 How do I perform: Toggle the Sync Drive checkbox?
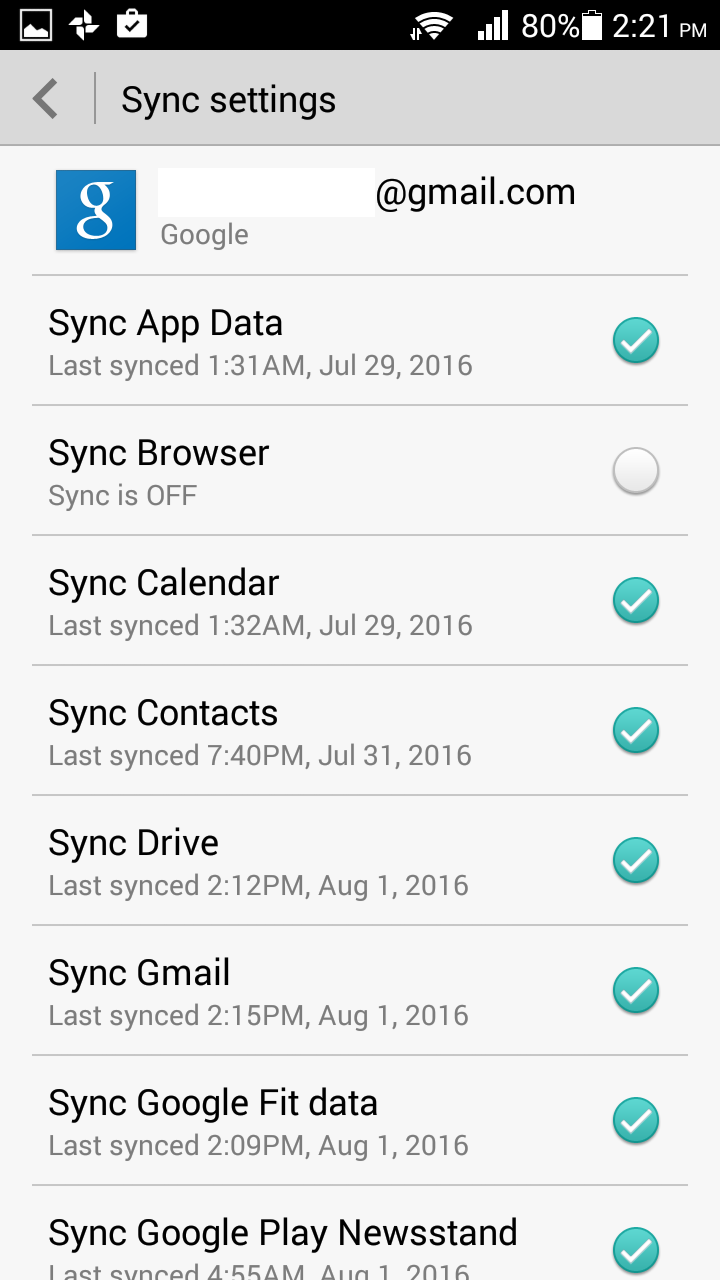coord(635,861)
